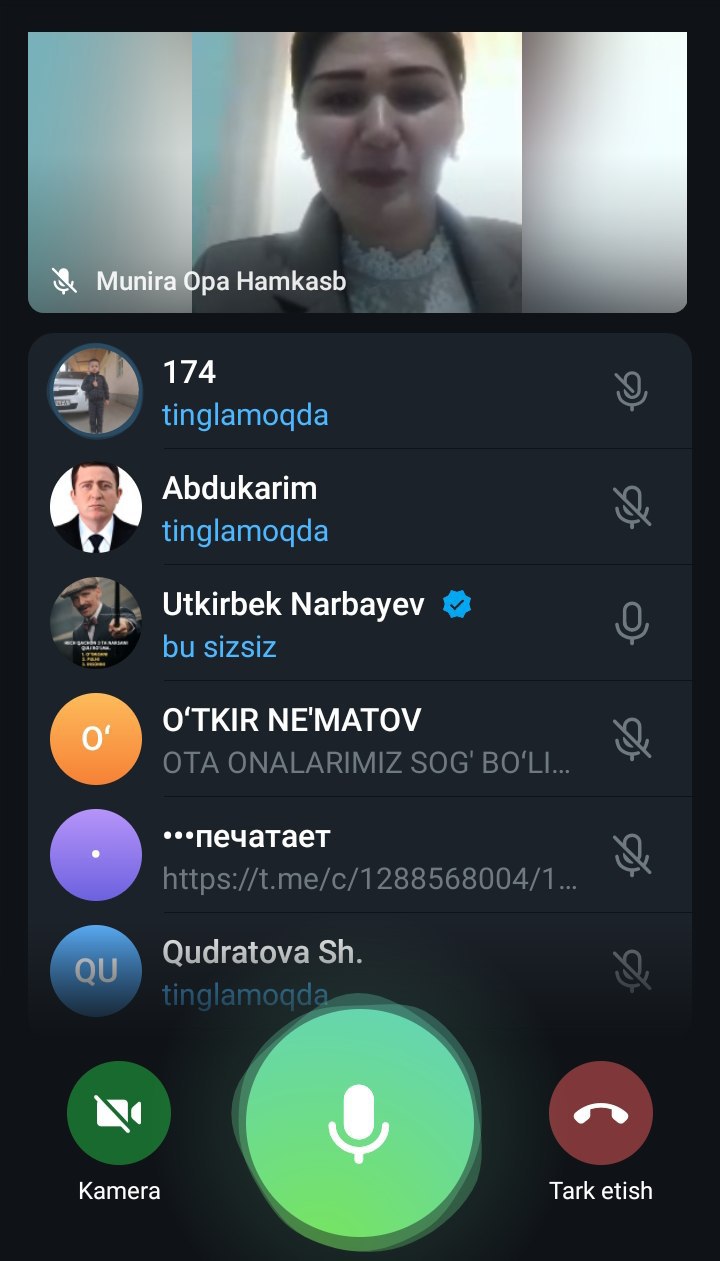
Task: Select Abdukarim in the participant list
Action: coord(360,507)
